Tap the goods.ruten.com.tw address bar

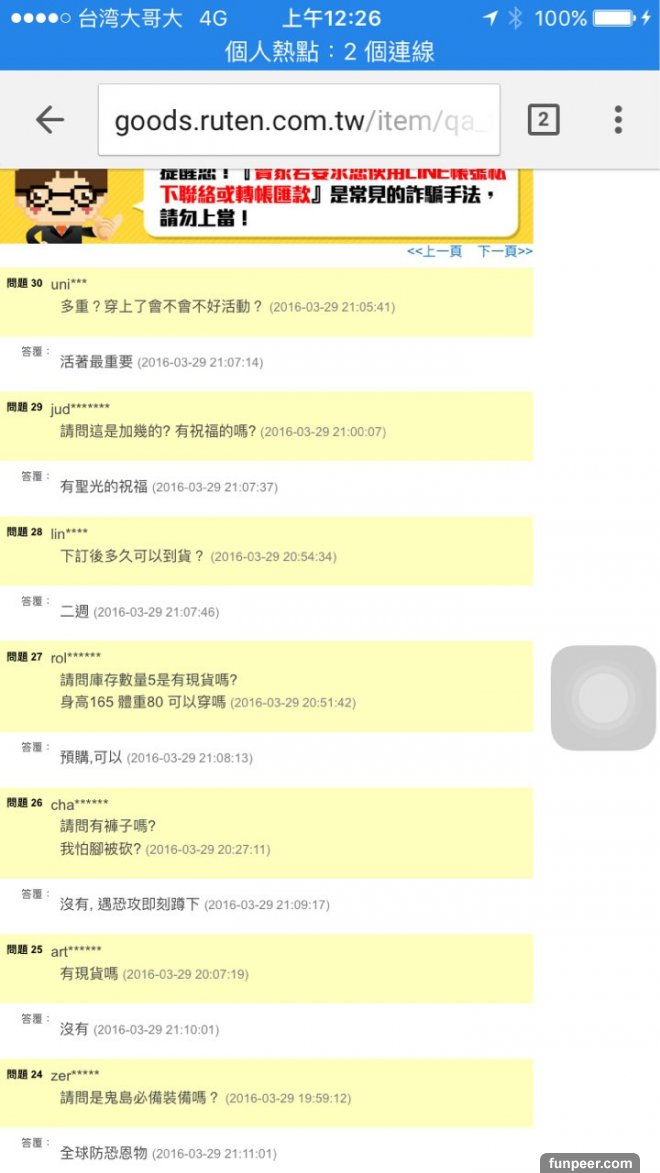point(298,121)
